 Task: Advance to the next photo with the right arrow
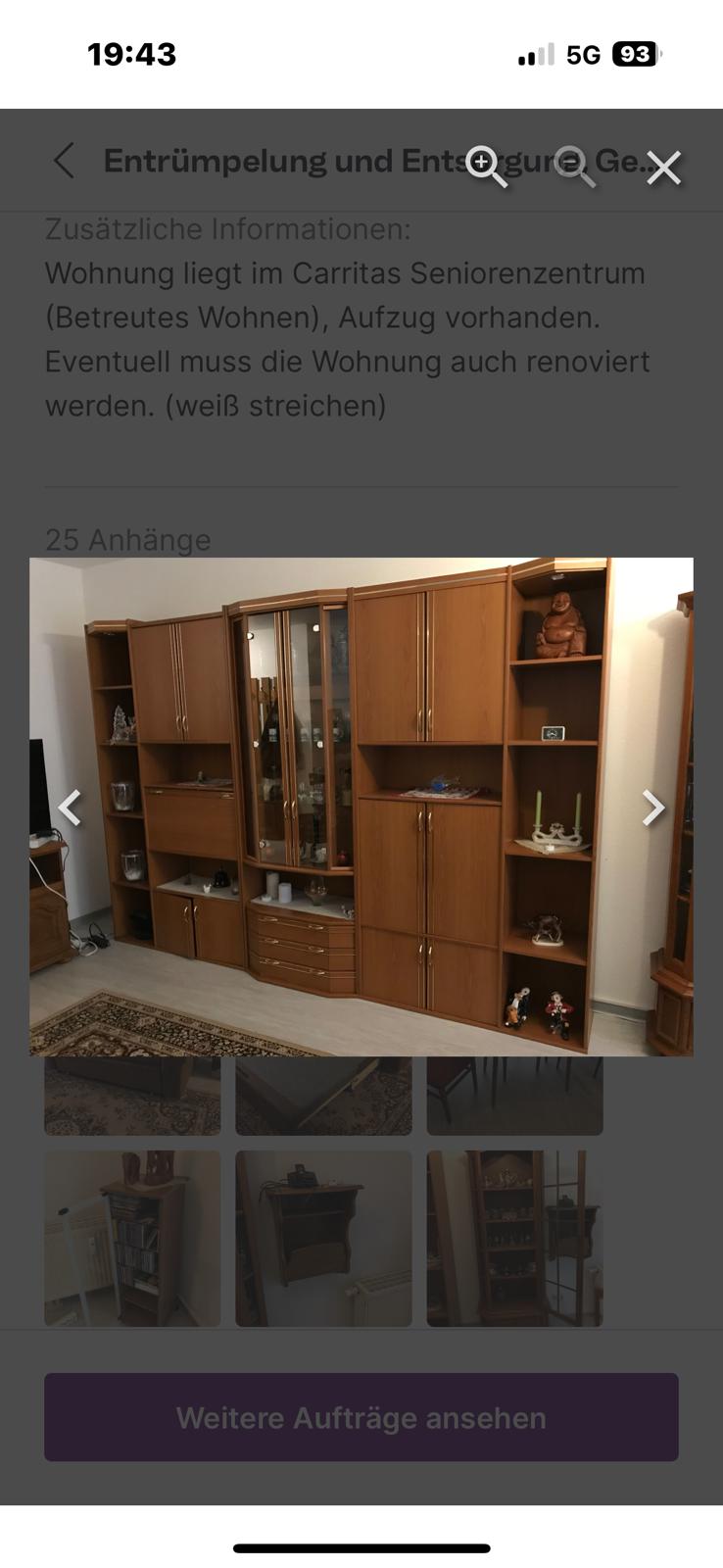pos(652,808)
